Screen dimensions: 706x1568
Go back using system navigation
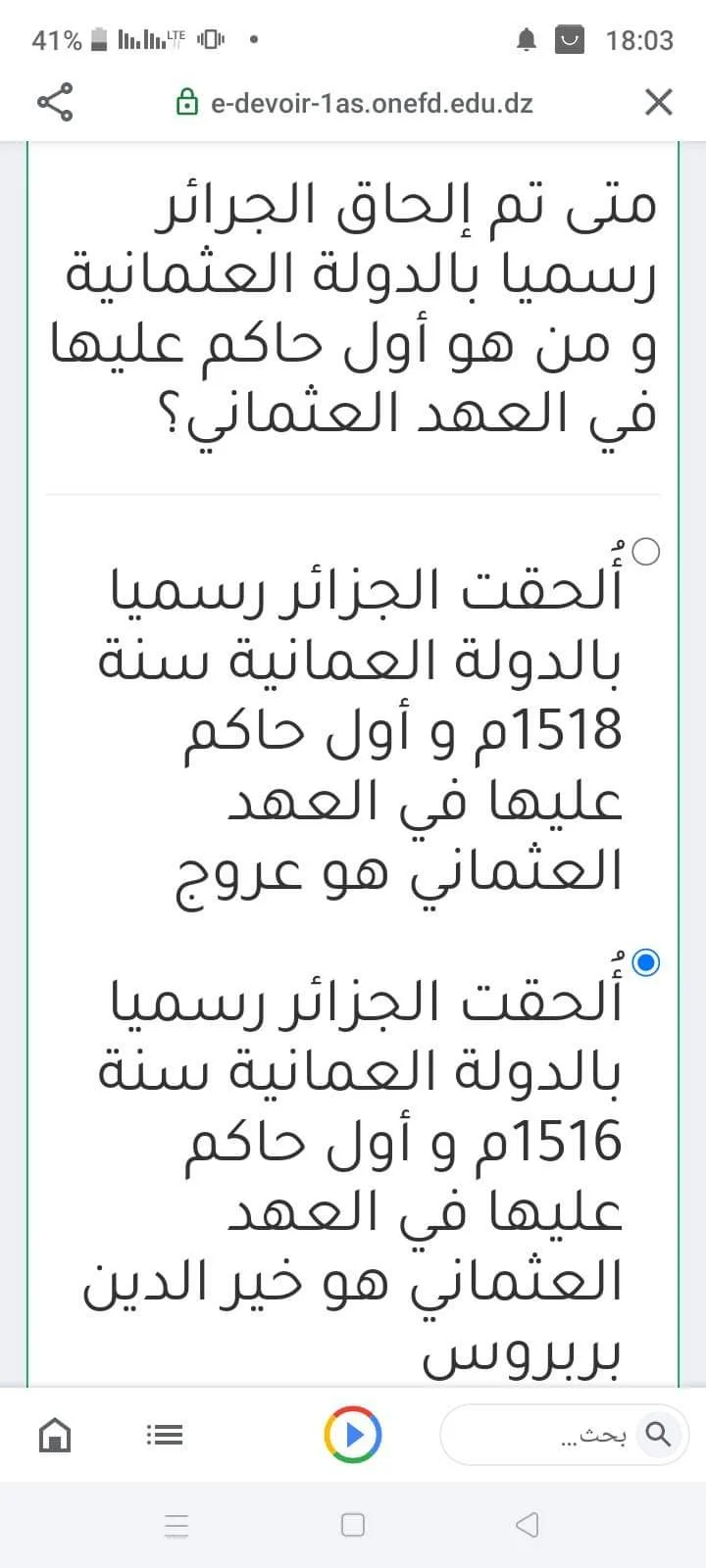[x=527, y=1525]
